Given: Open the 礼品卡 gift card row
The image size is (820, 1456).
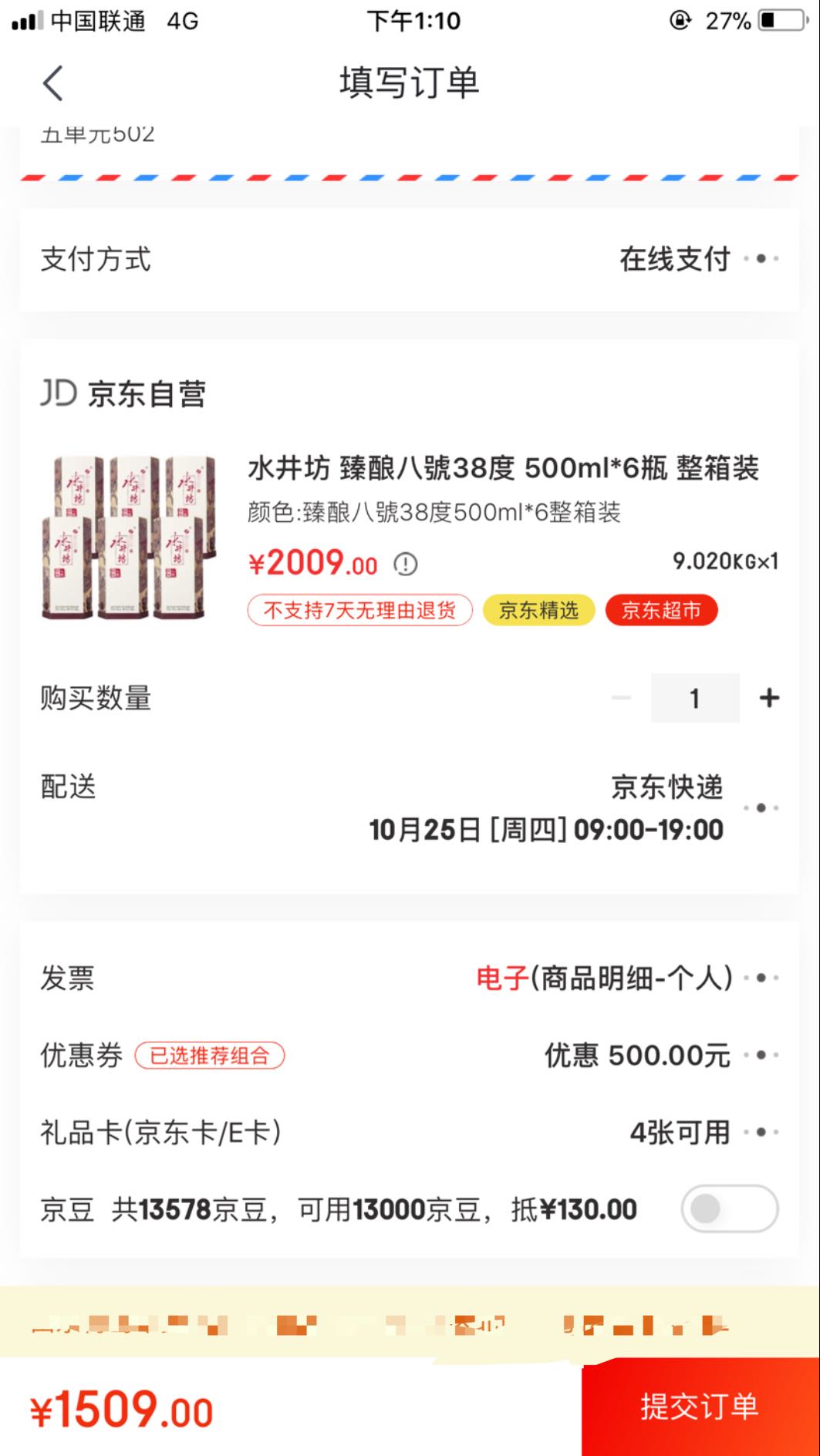Looking at the screenshot, I should (x=409, y=1132).
